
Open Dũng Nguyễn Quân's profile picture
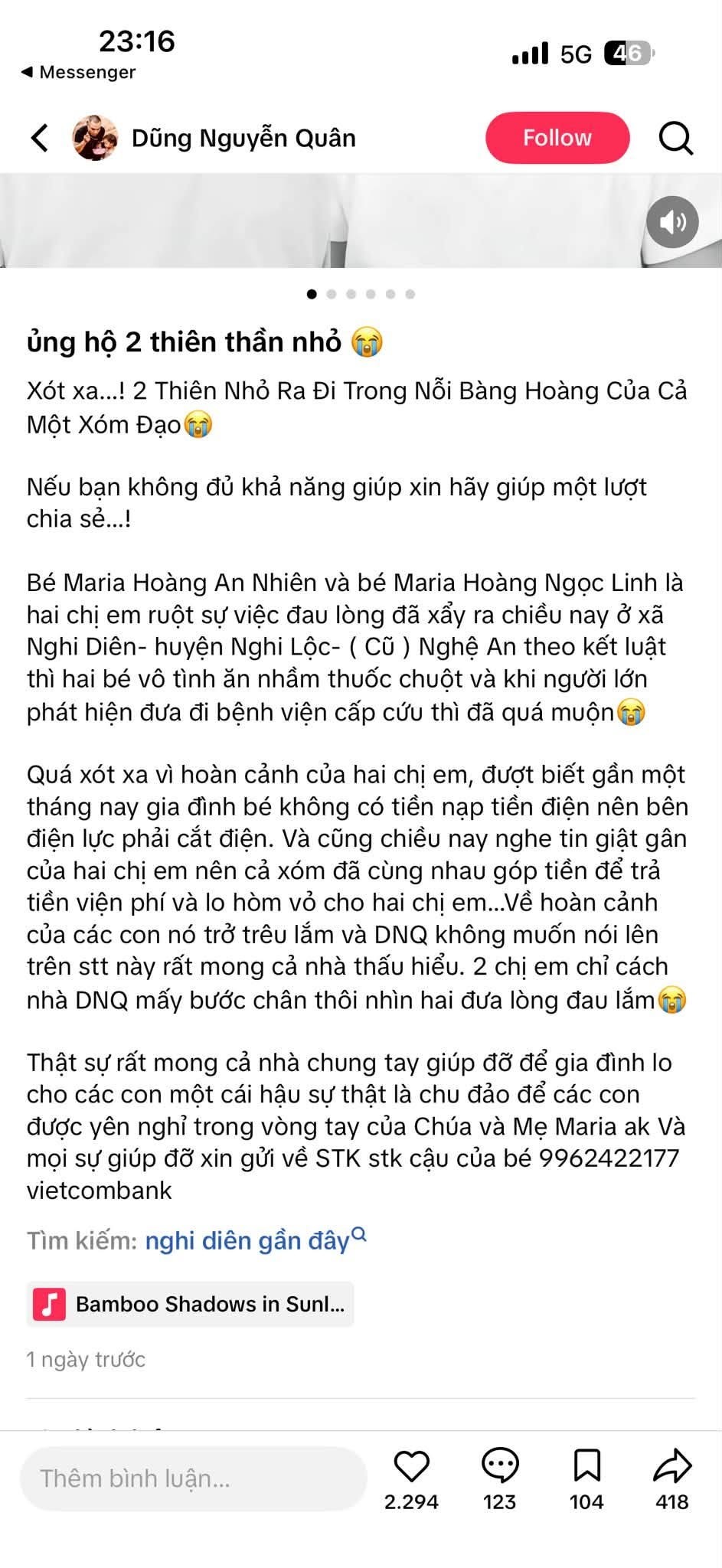tap(95, 138)
